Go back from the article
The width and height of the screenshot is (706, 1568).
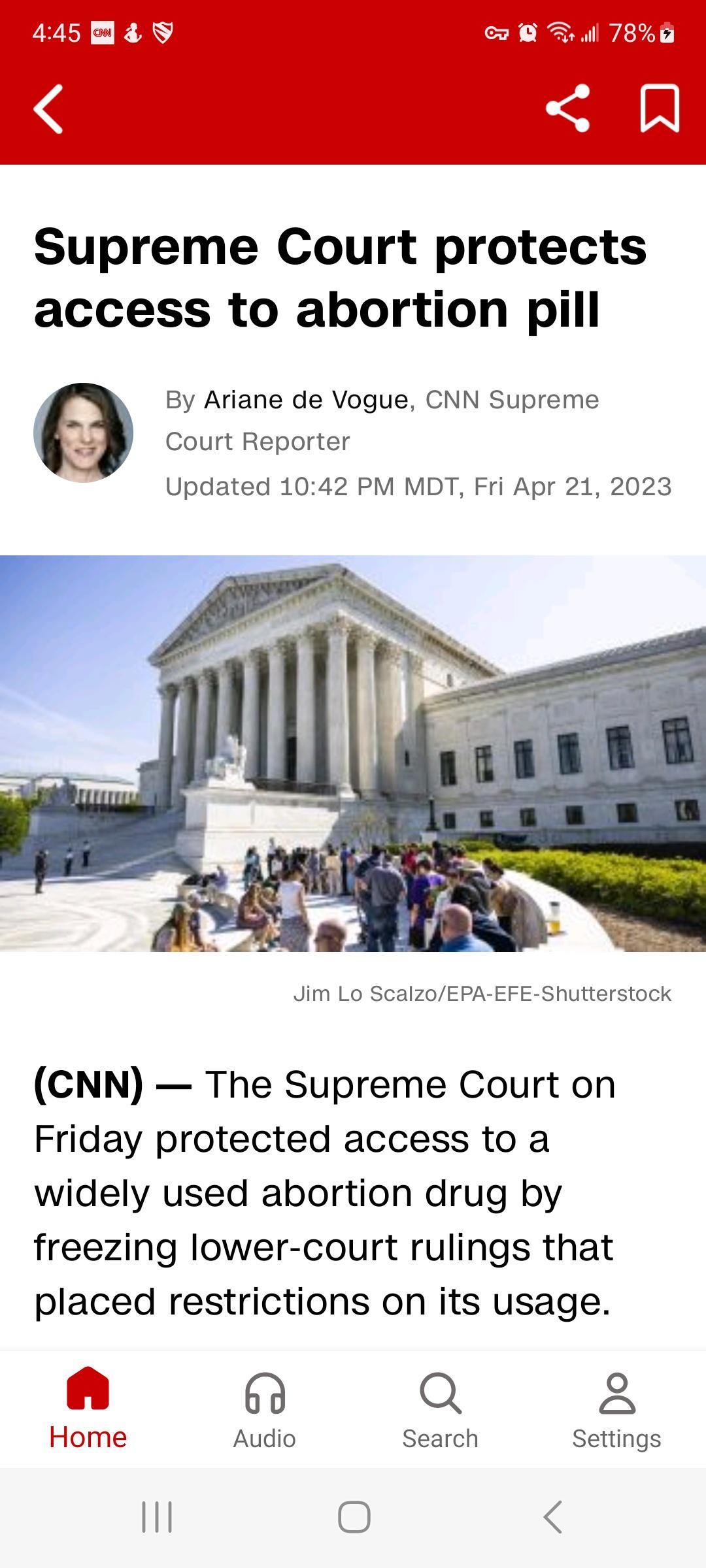click(48, 109)
